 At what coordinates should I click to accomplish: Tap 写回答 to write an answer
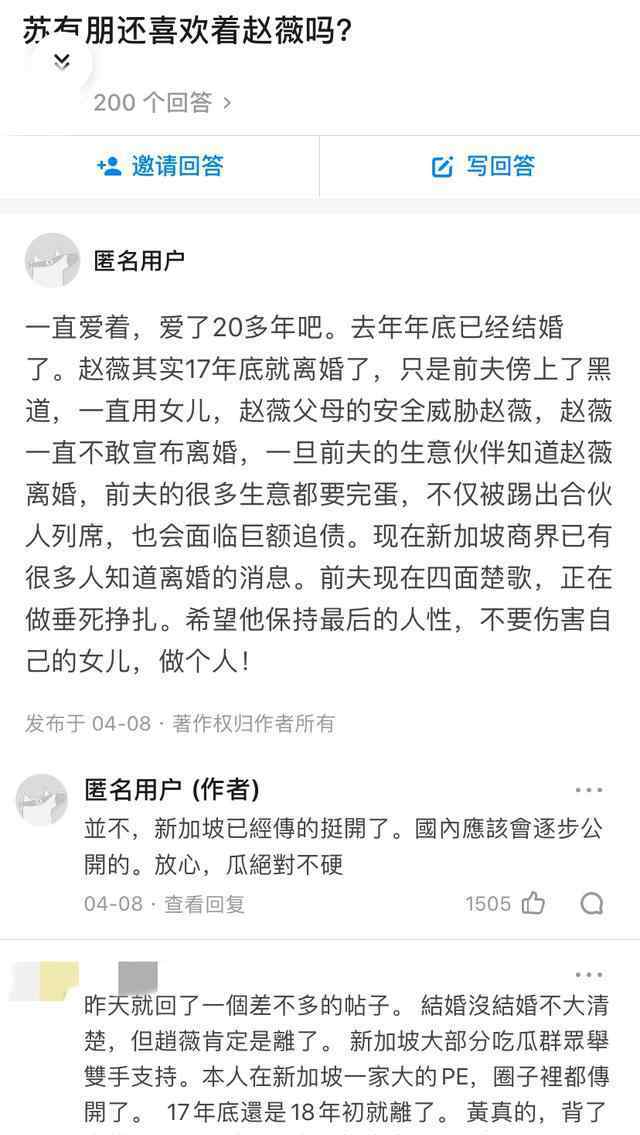click(x=483, y=166)
